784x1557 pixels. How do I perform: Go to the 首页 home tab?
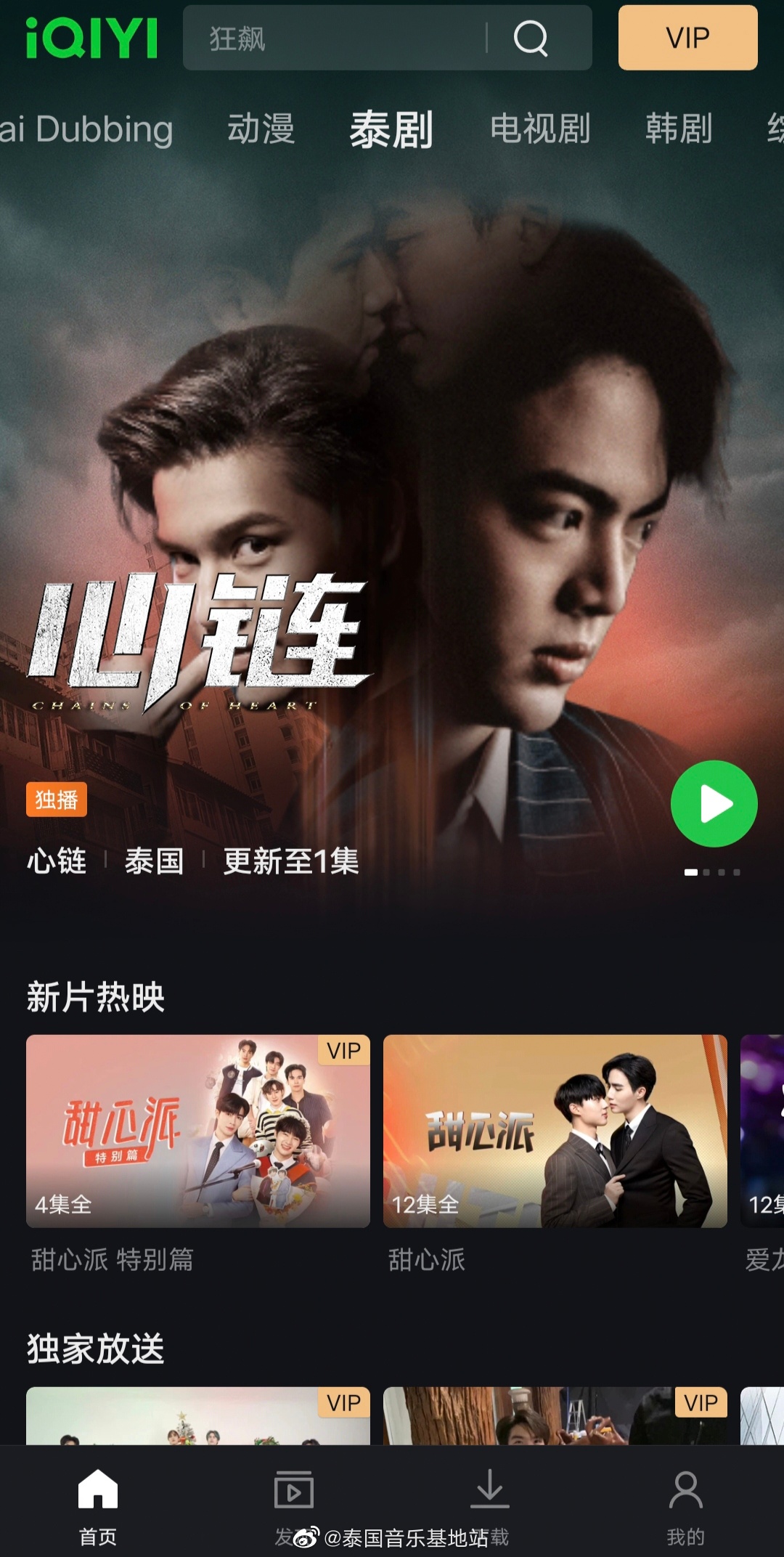tap(97, 1505)
